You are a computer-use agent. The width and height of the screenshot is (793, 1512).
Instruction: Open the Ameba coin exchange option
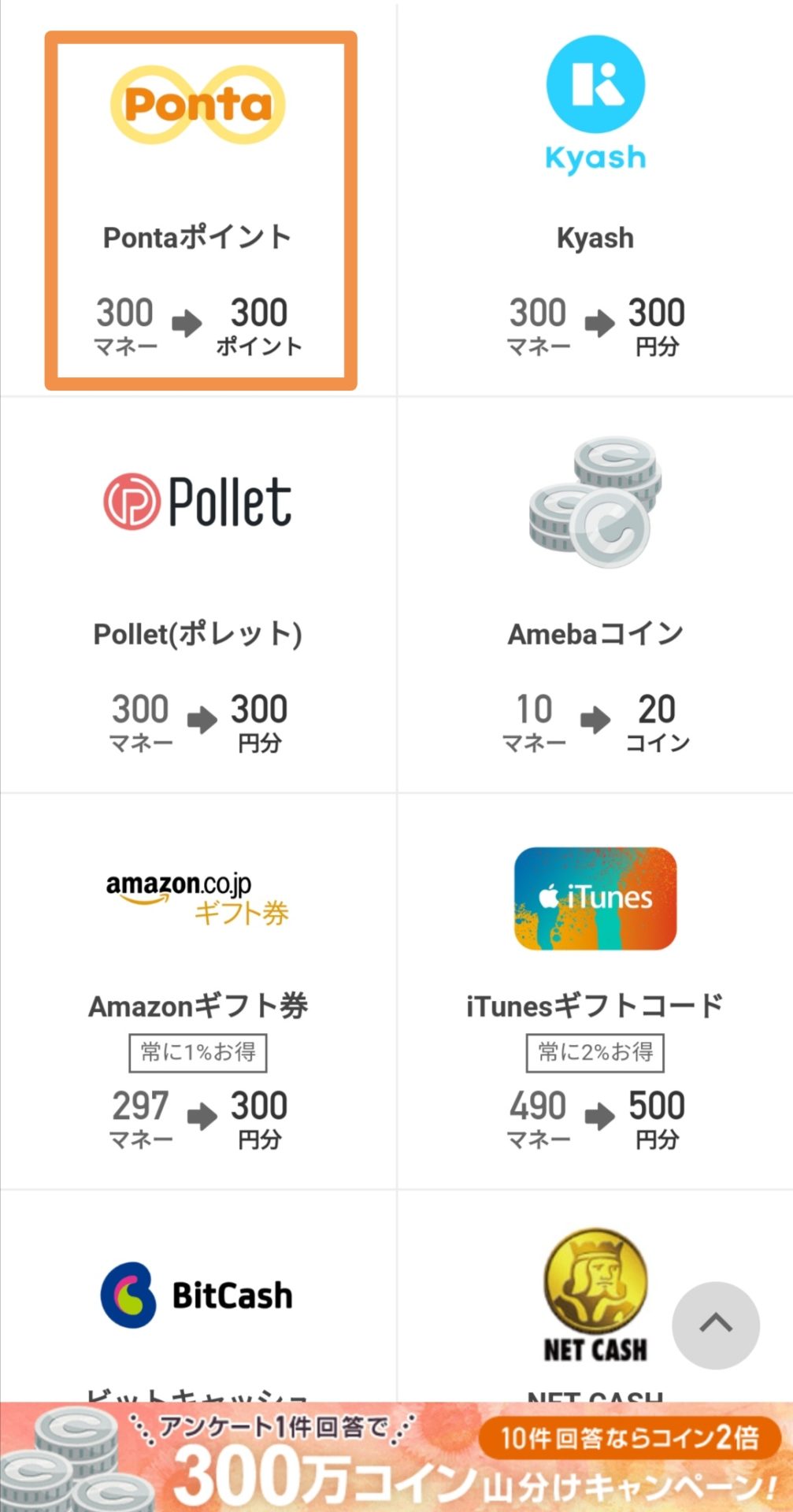click(595, 595)
